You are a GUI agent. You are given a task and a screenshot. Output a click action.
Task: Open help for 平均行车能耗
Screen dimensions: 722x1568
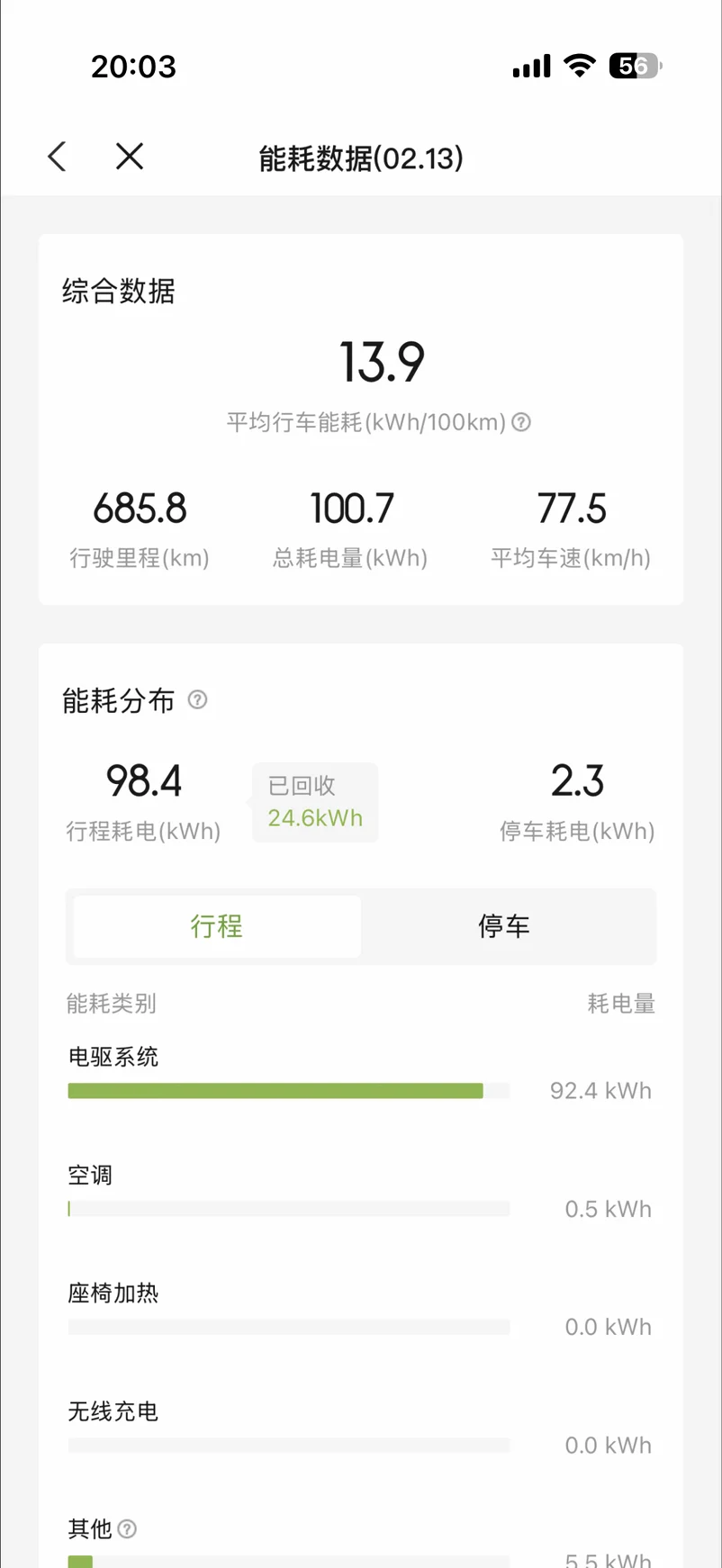click(521, 421)
